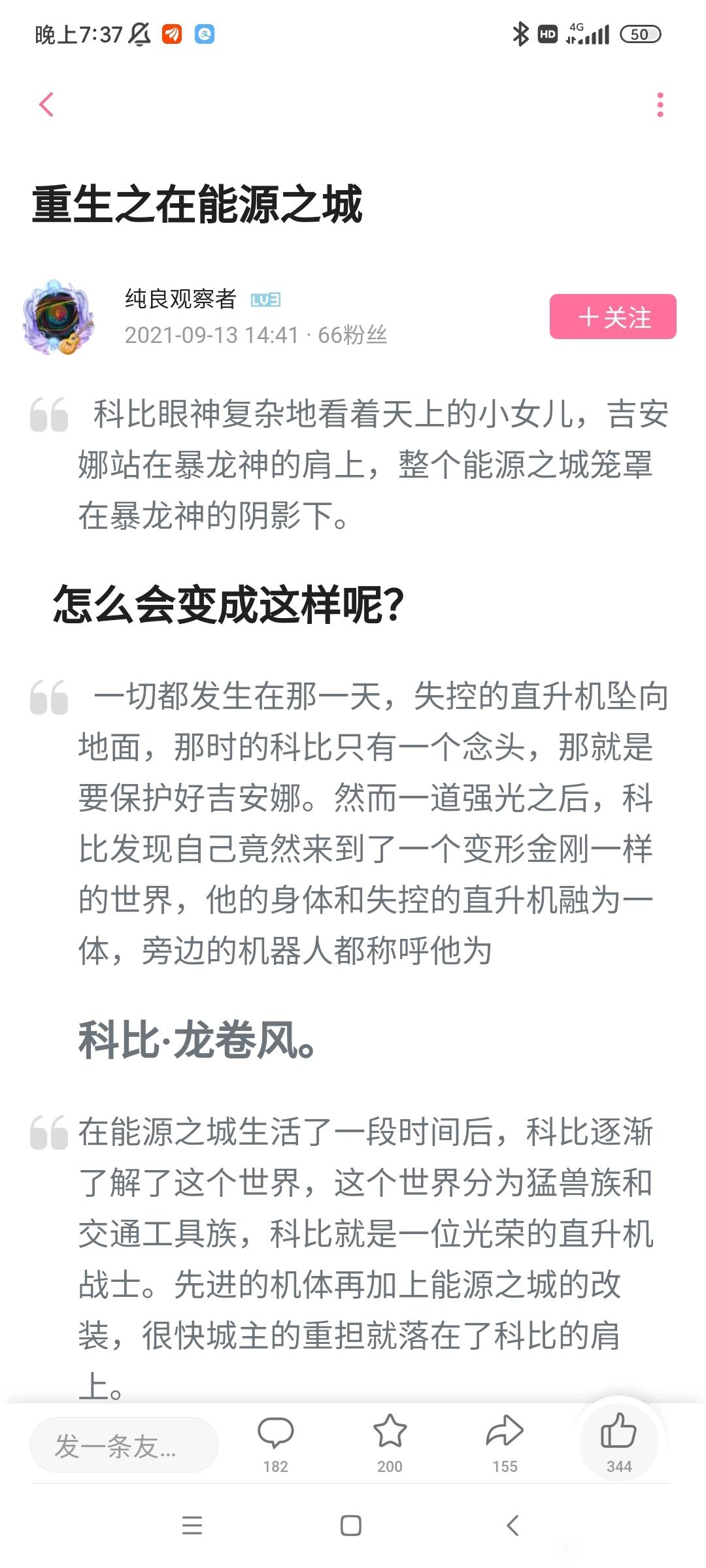This screenshot has width=706, height=1568.
Task: Go back using the pink arrow
Action: click(46, 105)
